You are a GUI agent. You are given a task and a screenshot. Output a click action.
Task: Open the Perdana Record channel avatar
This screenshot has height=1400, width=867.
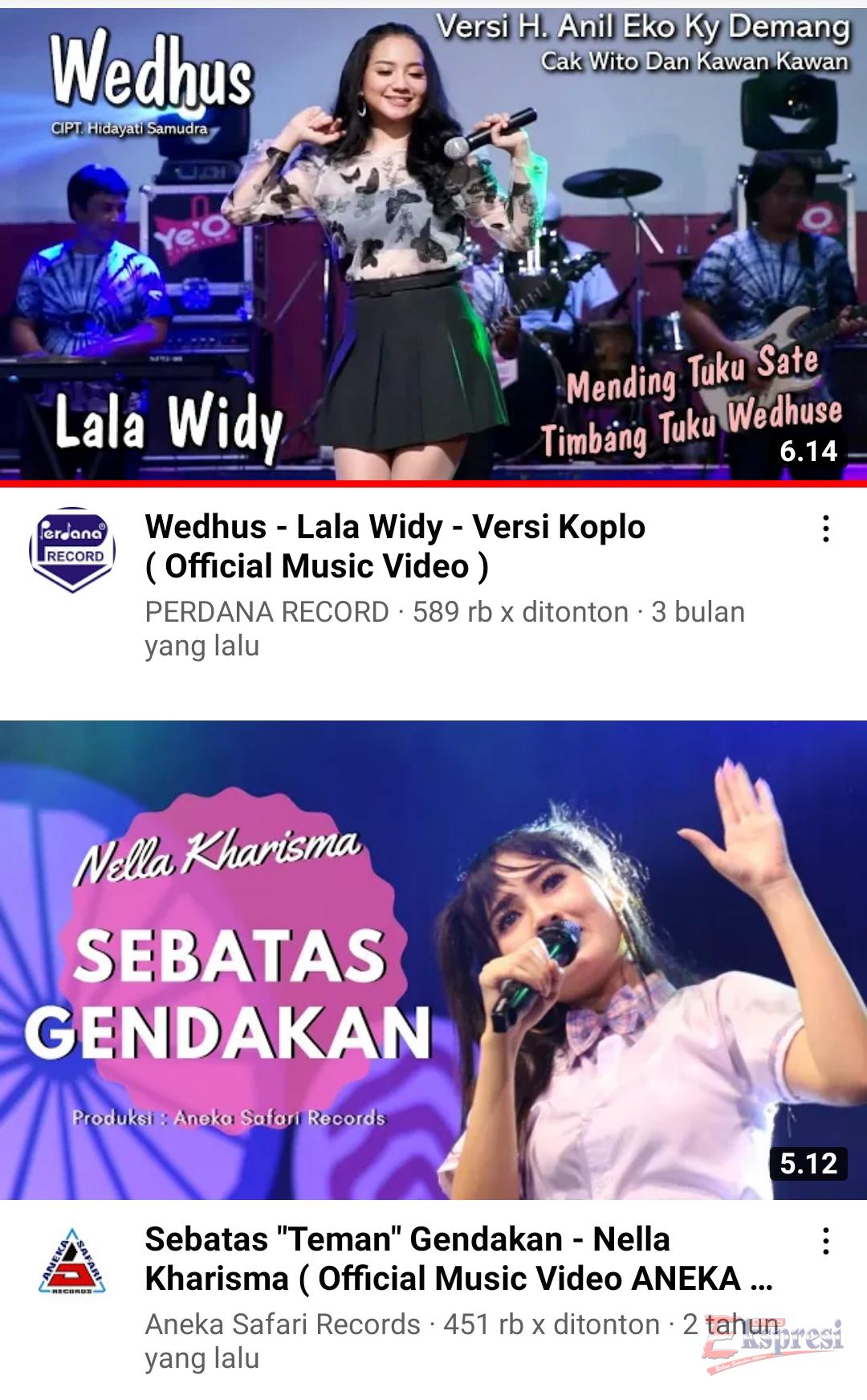72,550
